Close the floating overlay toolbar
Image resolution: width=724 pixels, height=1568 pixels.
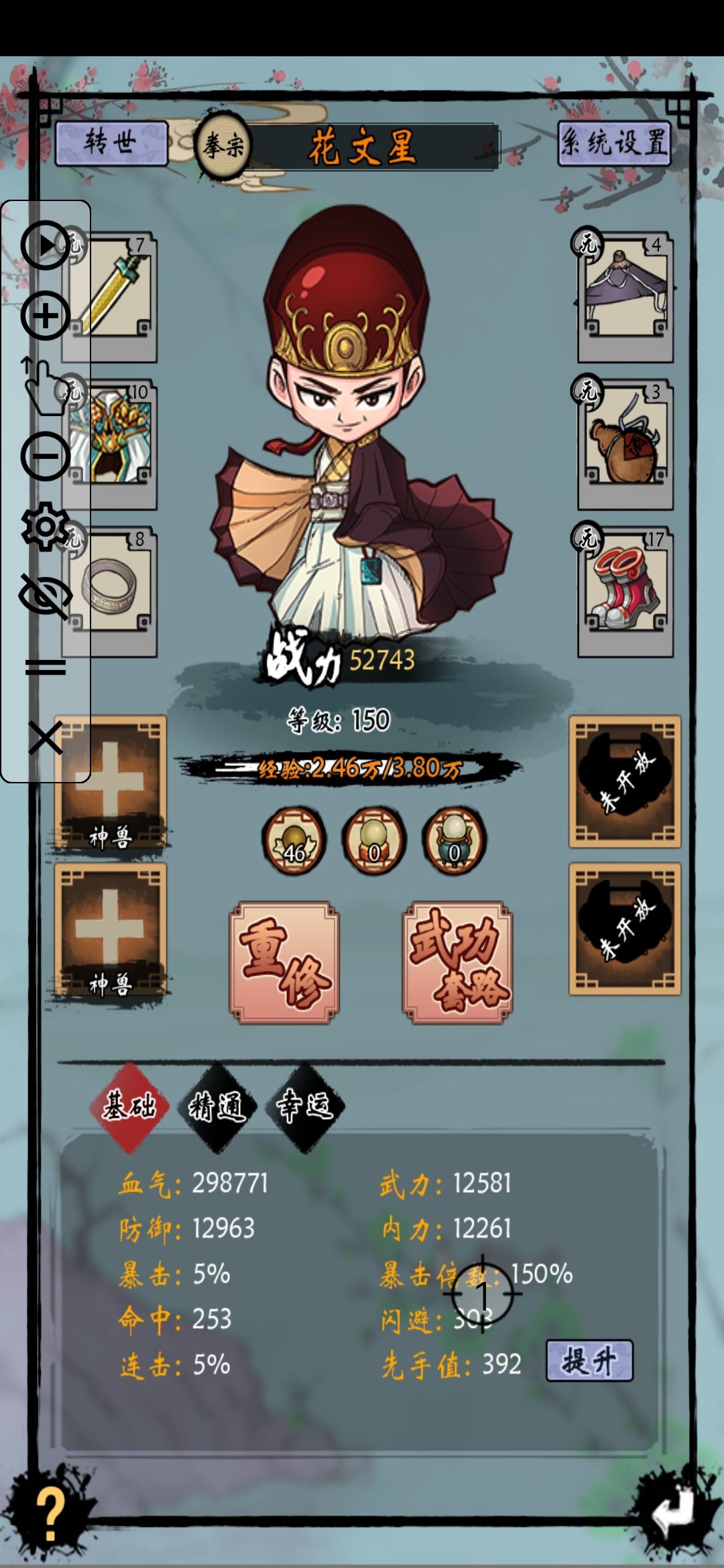(46, 738)
